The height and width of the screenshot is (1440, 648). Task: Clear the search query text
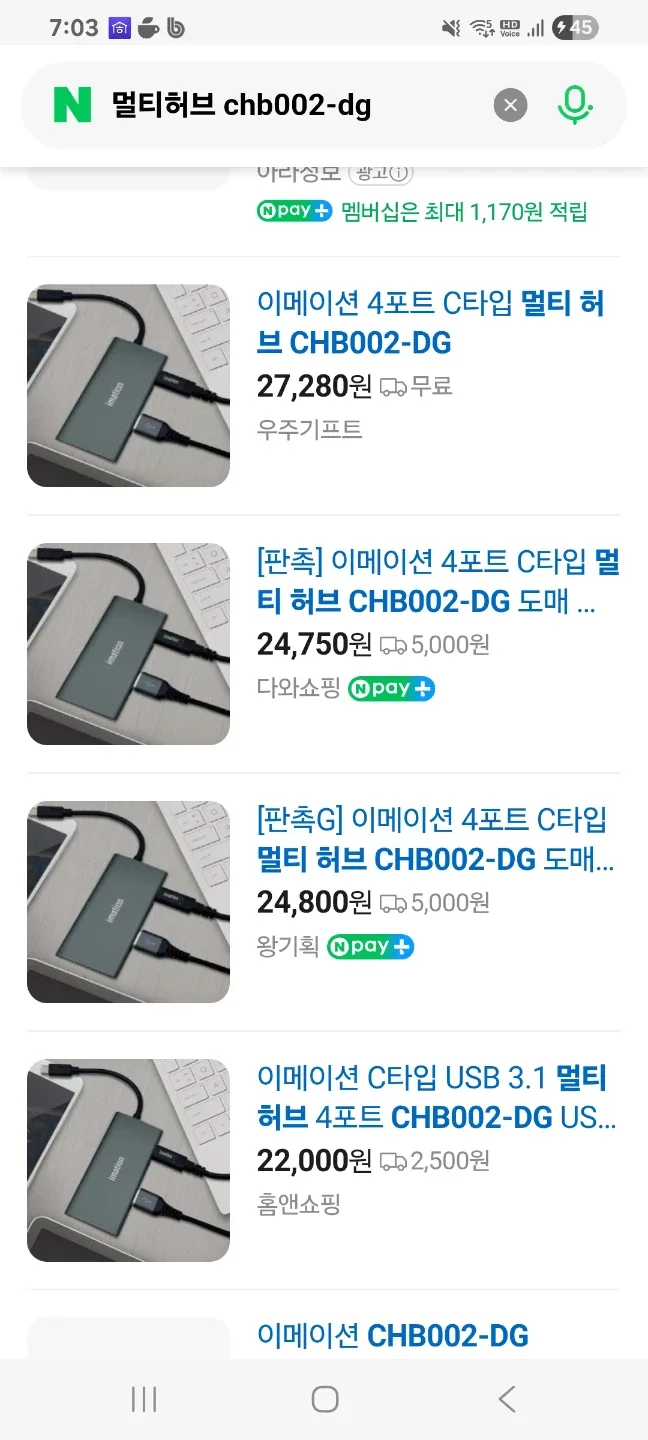pos(510,105)
